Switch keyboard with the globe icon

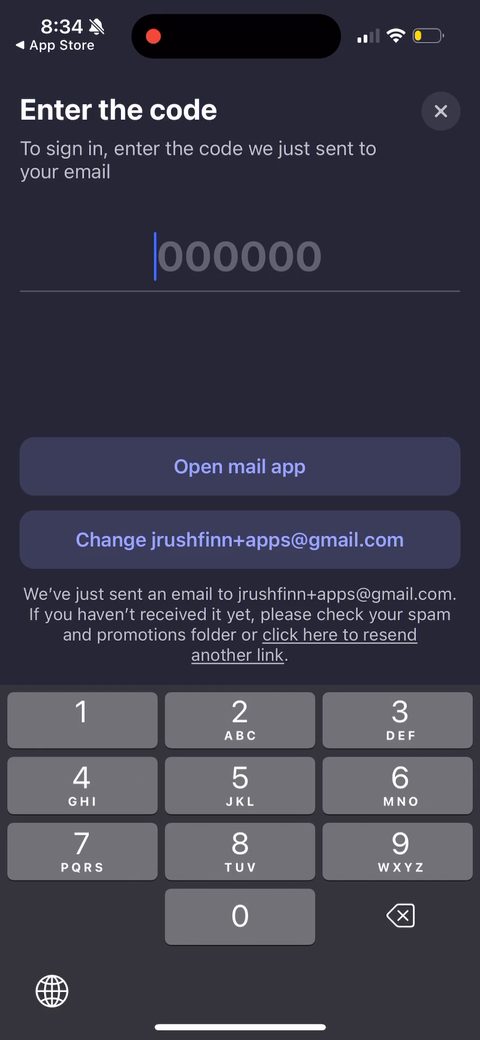click(52, 991)
